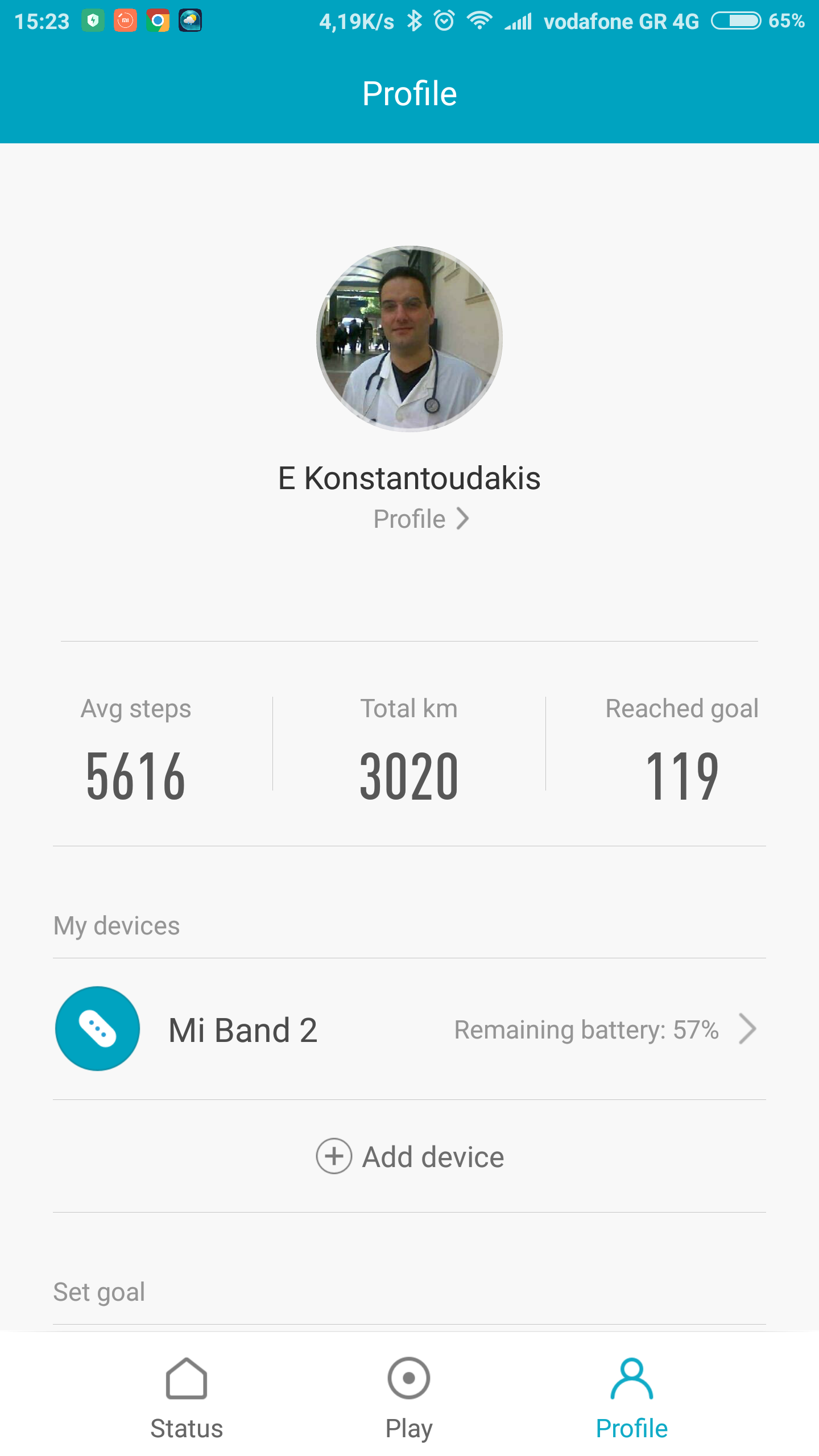Image resolution: width=819 pixels, height=1456 pixels.
Task: Select the Profile tab in bottom navigation
Action: click(631, 1395)
